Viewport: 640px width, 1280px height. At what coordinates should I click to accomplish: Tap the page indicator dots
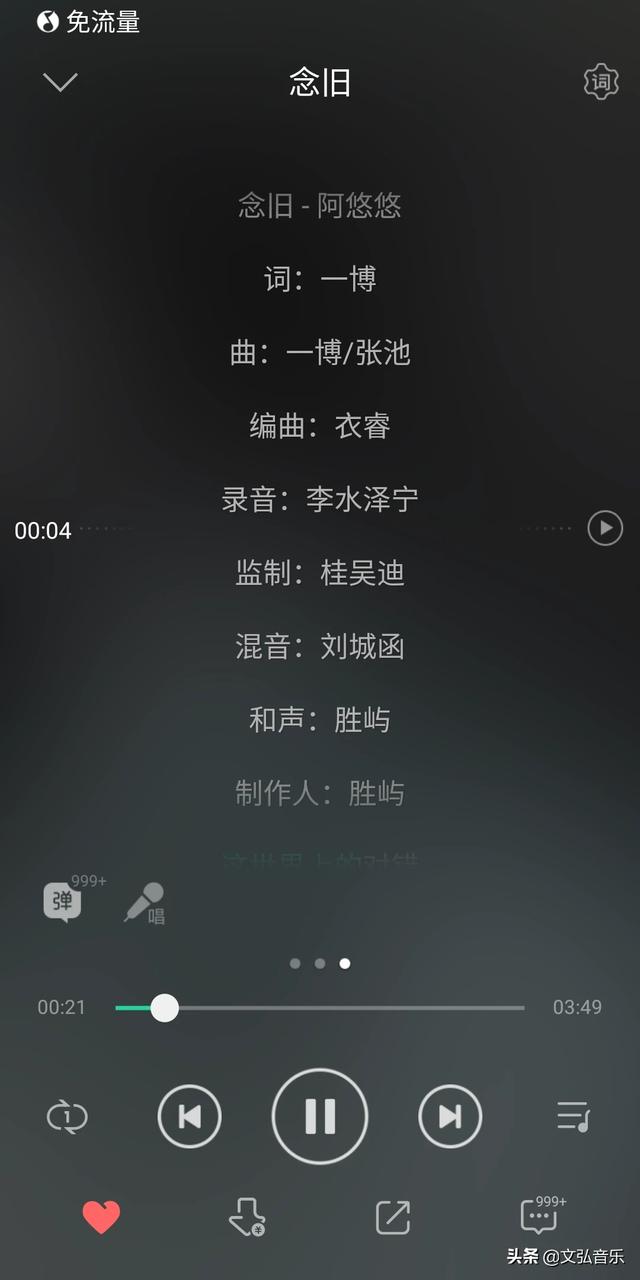tap(320, 964)
